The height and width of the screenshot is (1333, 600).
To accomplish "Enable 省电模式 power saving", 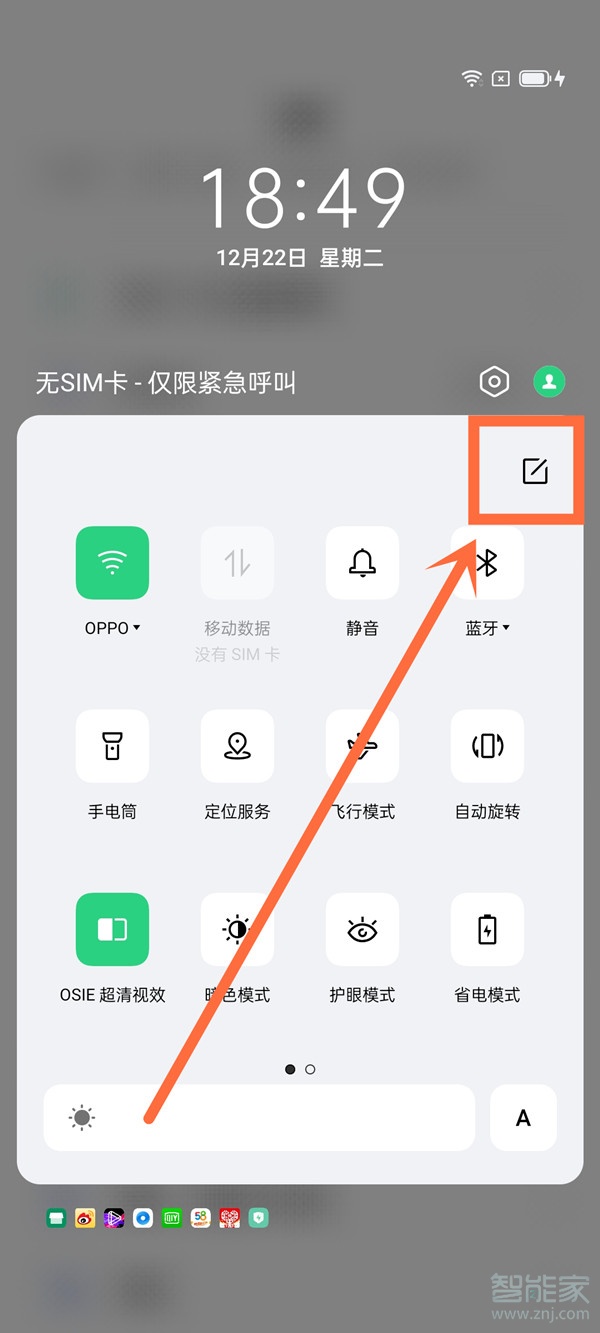I will [487, 929].
